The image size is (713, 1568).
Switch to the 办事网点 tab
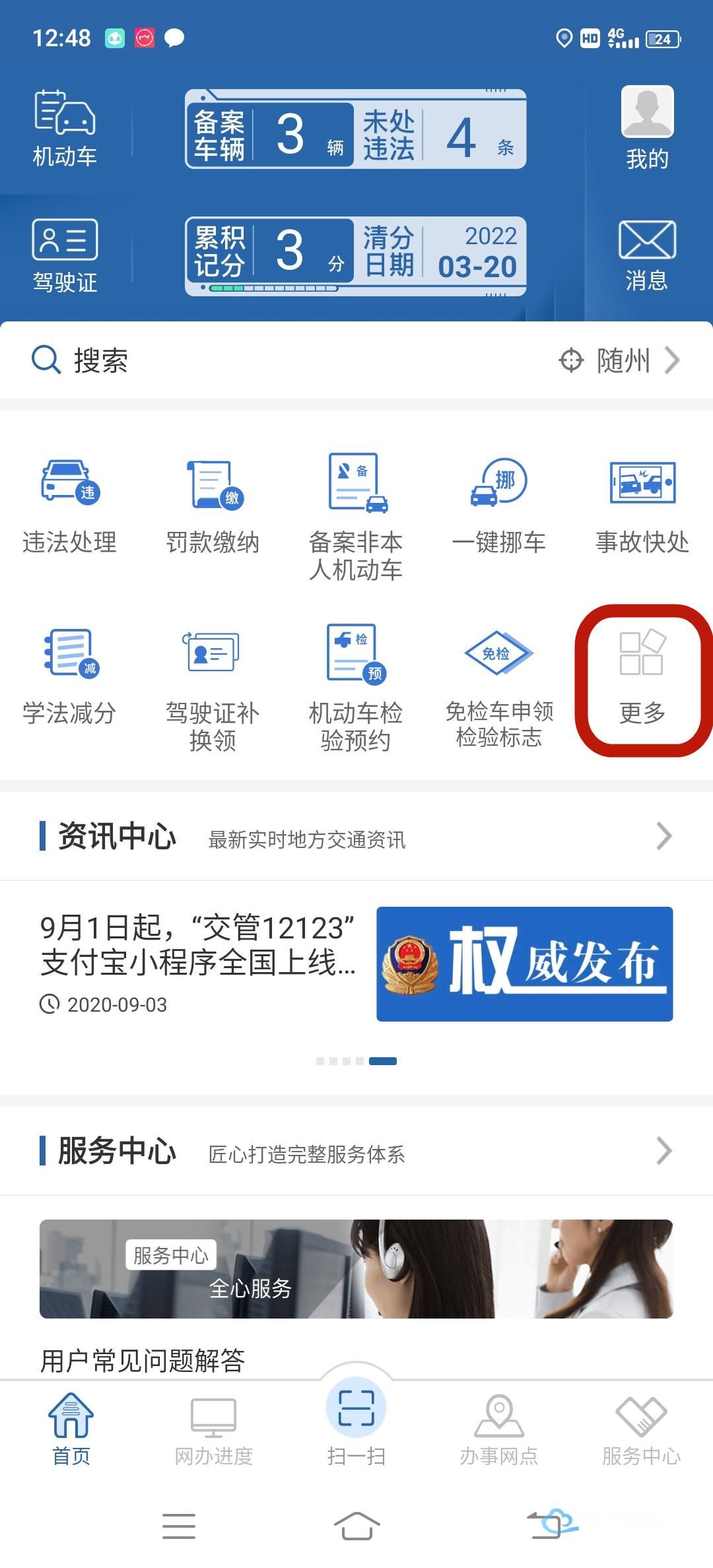coord(499,1429)
